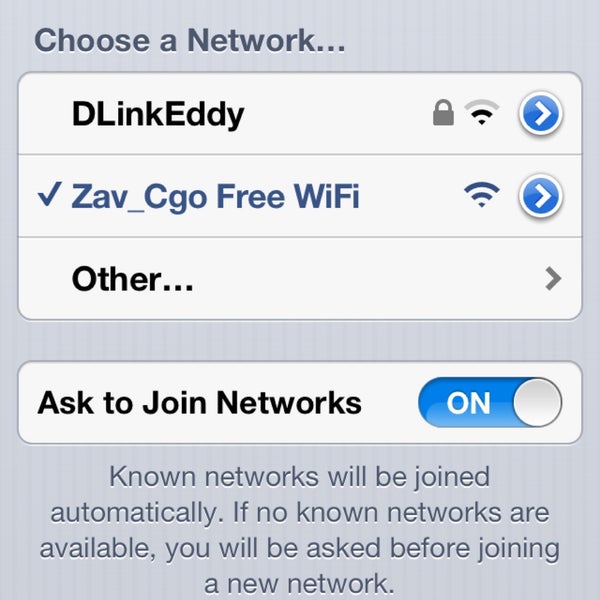Turn off Ask to Join Networks
Image resolution: width=600 pixels, height=600 pixels.
pyautogui.click(x=490, y=403)
